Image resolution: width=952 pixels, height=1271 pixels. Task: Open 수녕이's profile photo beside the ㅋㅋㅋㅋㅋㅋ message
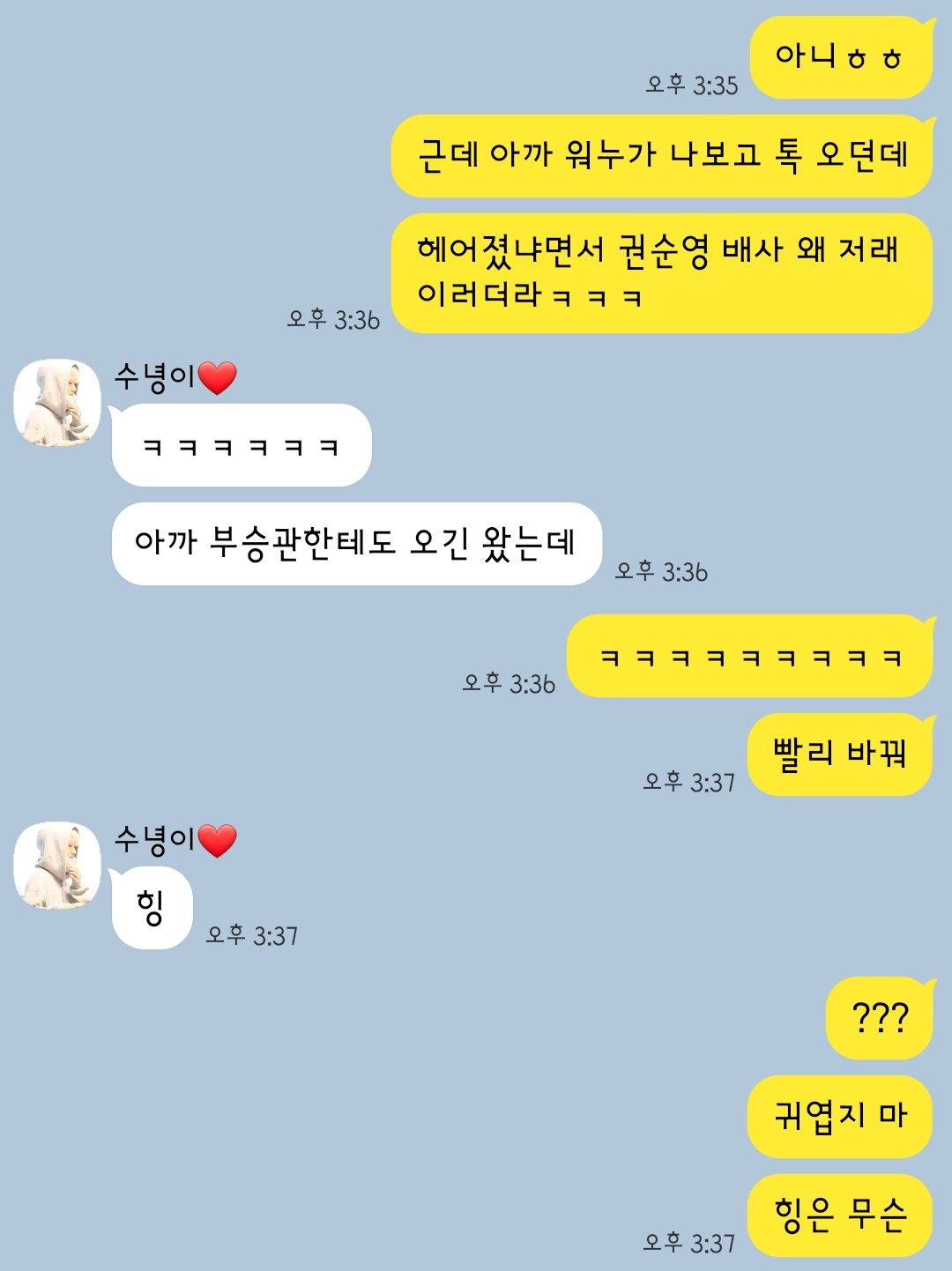tap(57, 402)
